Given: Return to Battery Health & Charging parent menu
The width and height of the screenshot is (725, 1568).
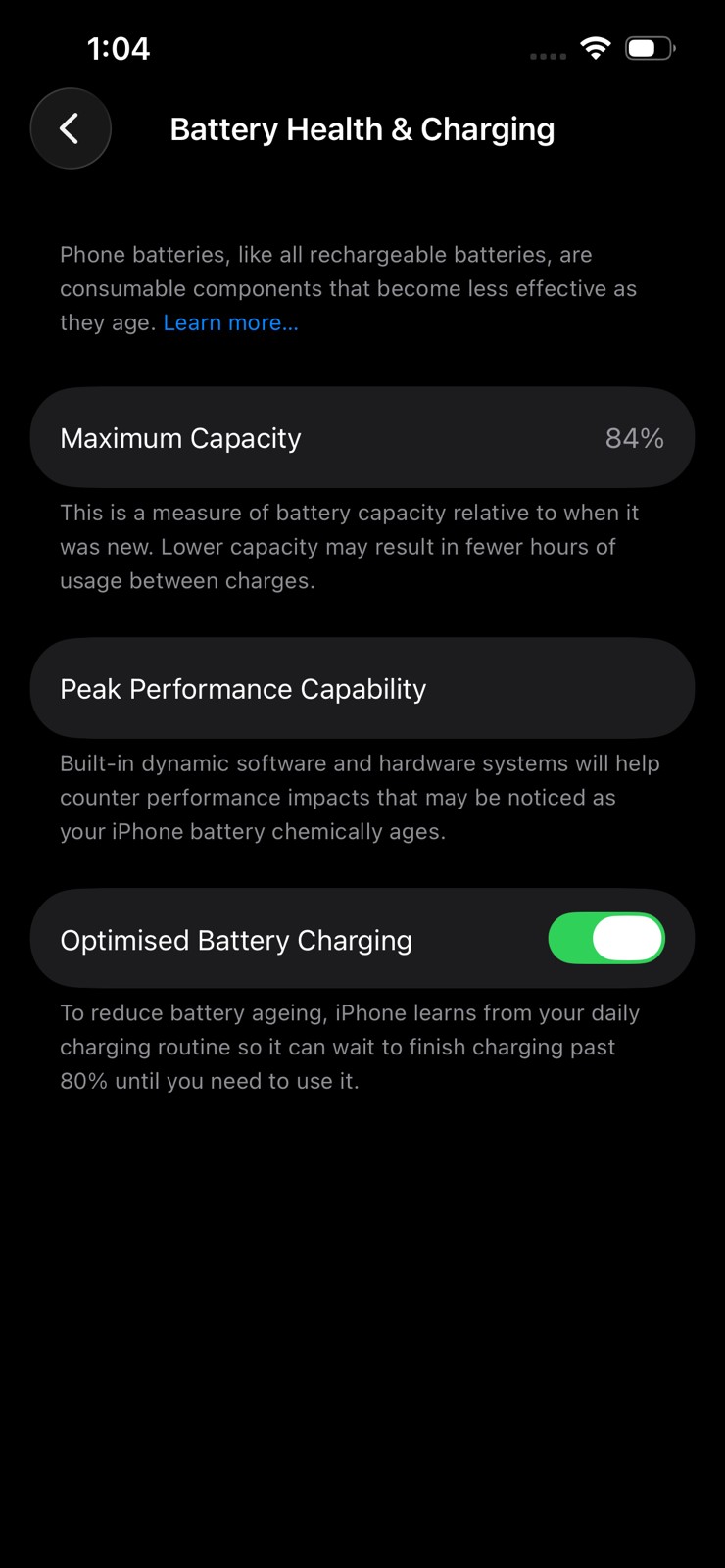Looking at the screenshot, I should pyautogui.click(x=71, y=128).
